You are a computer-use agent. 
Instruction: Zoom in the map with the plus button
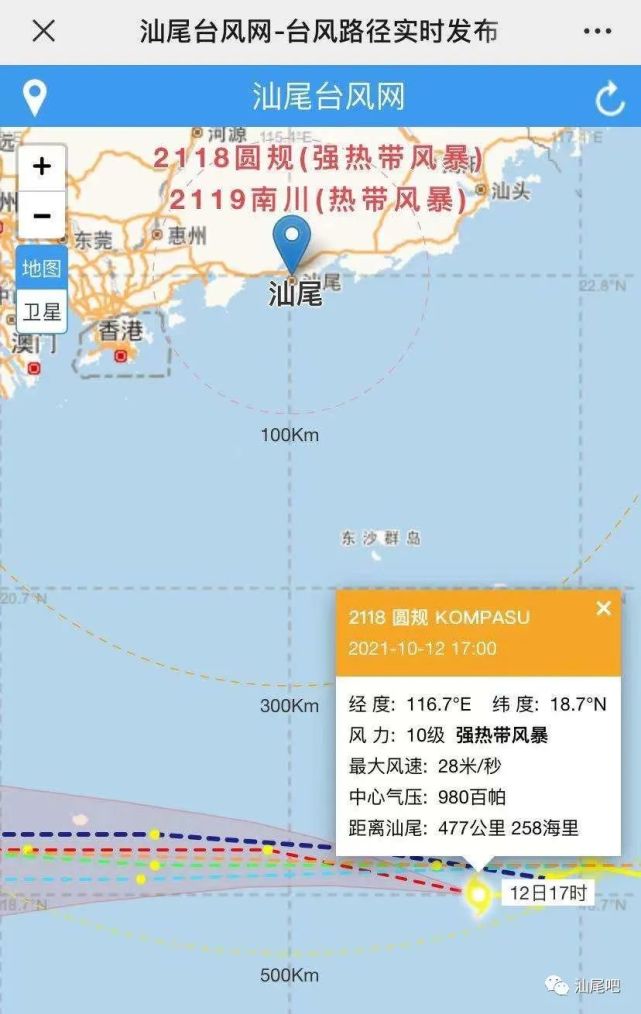tap(42, 167)
